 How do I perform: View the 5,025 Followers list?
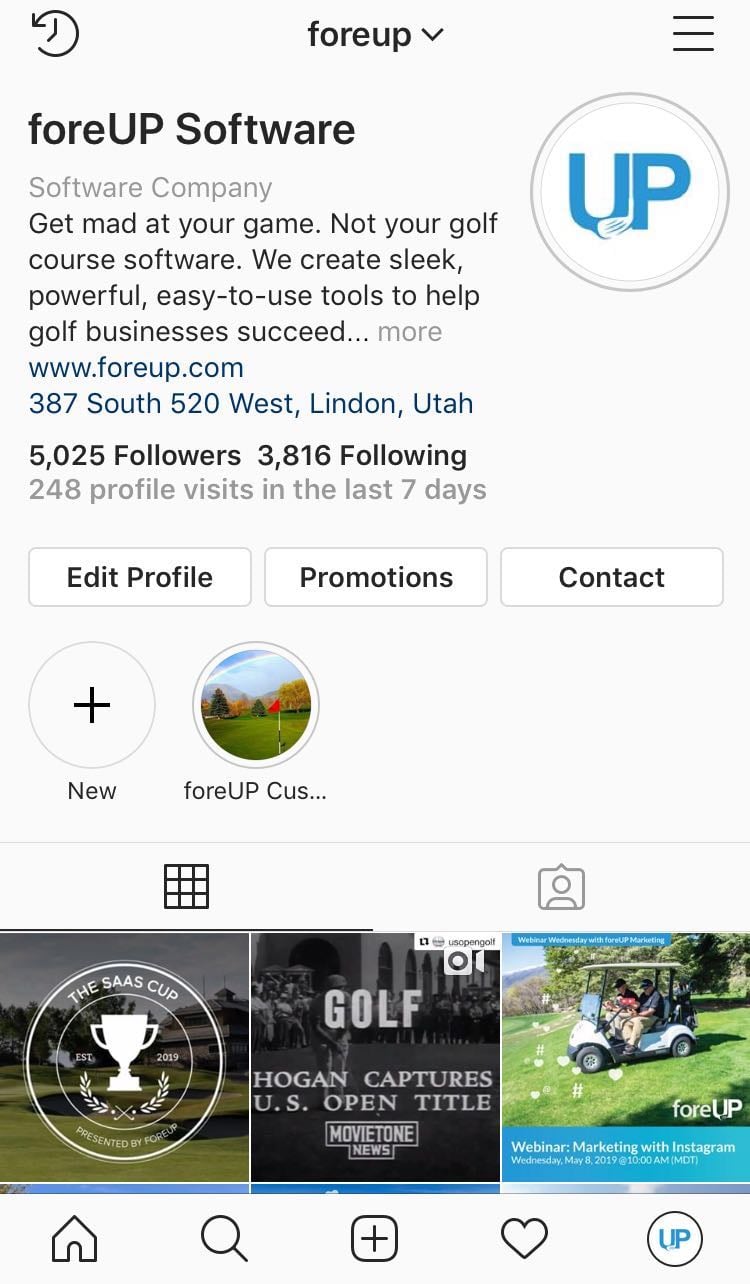click(135, 456)
